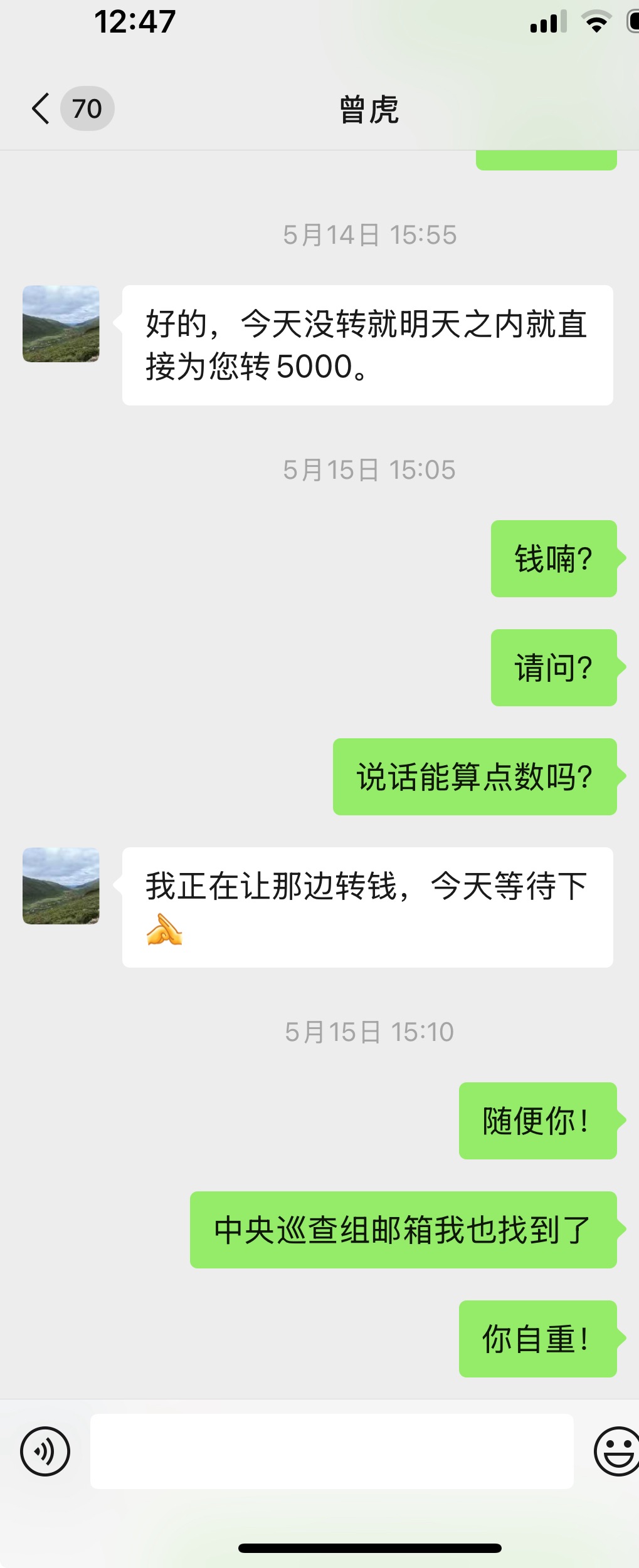Open the emoji sticker picker

point(616,1451)
